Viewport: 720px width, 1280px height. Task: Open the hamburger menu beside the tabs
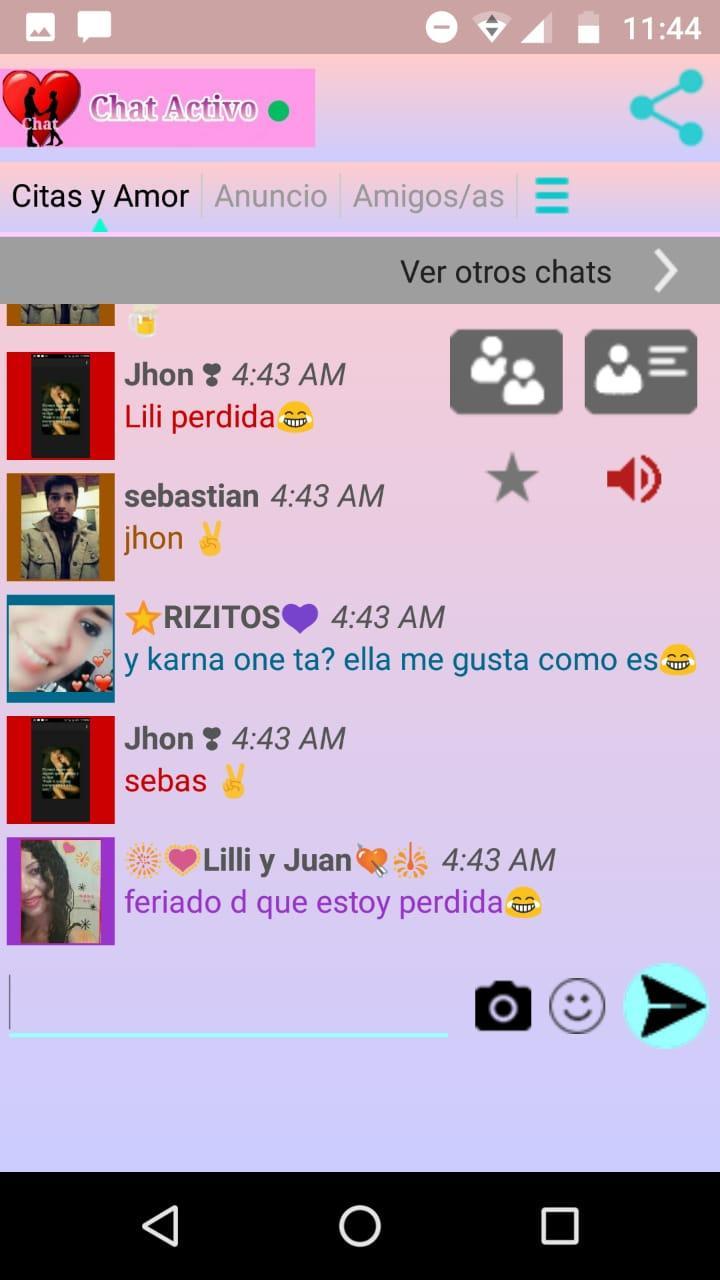click(x=552, y=196)
